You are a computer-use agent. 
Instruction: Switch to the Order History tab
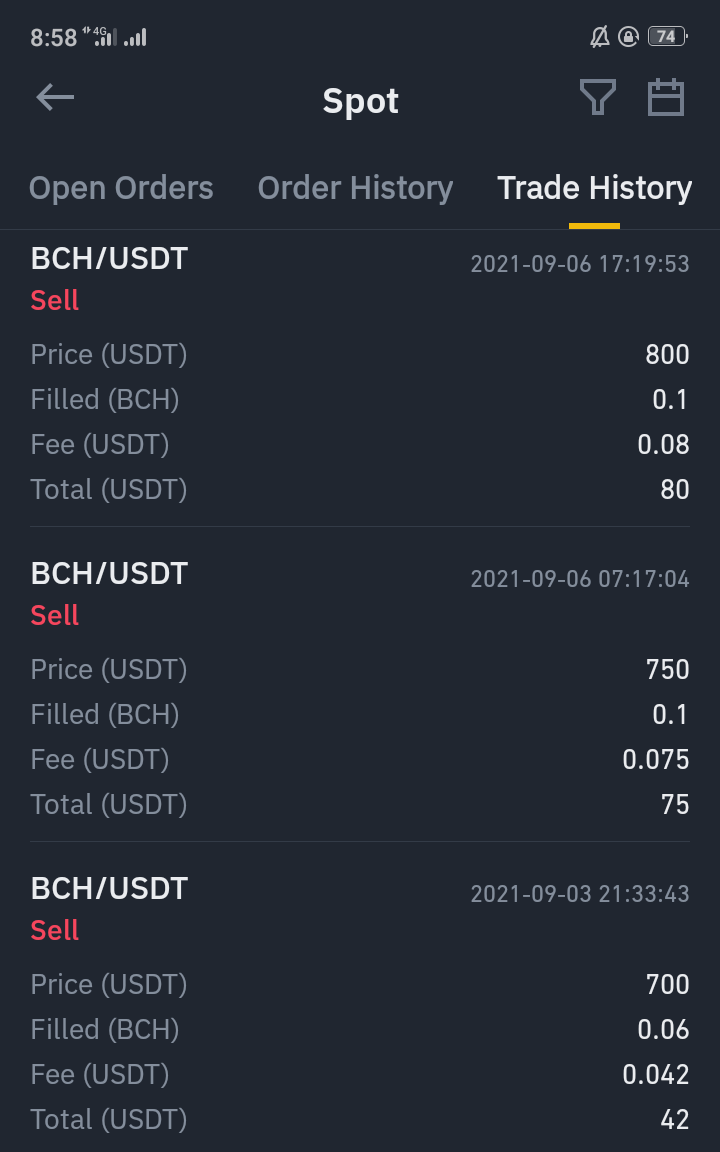pyautogui.click(x=355, y=188)
